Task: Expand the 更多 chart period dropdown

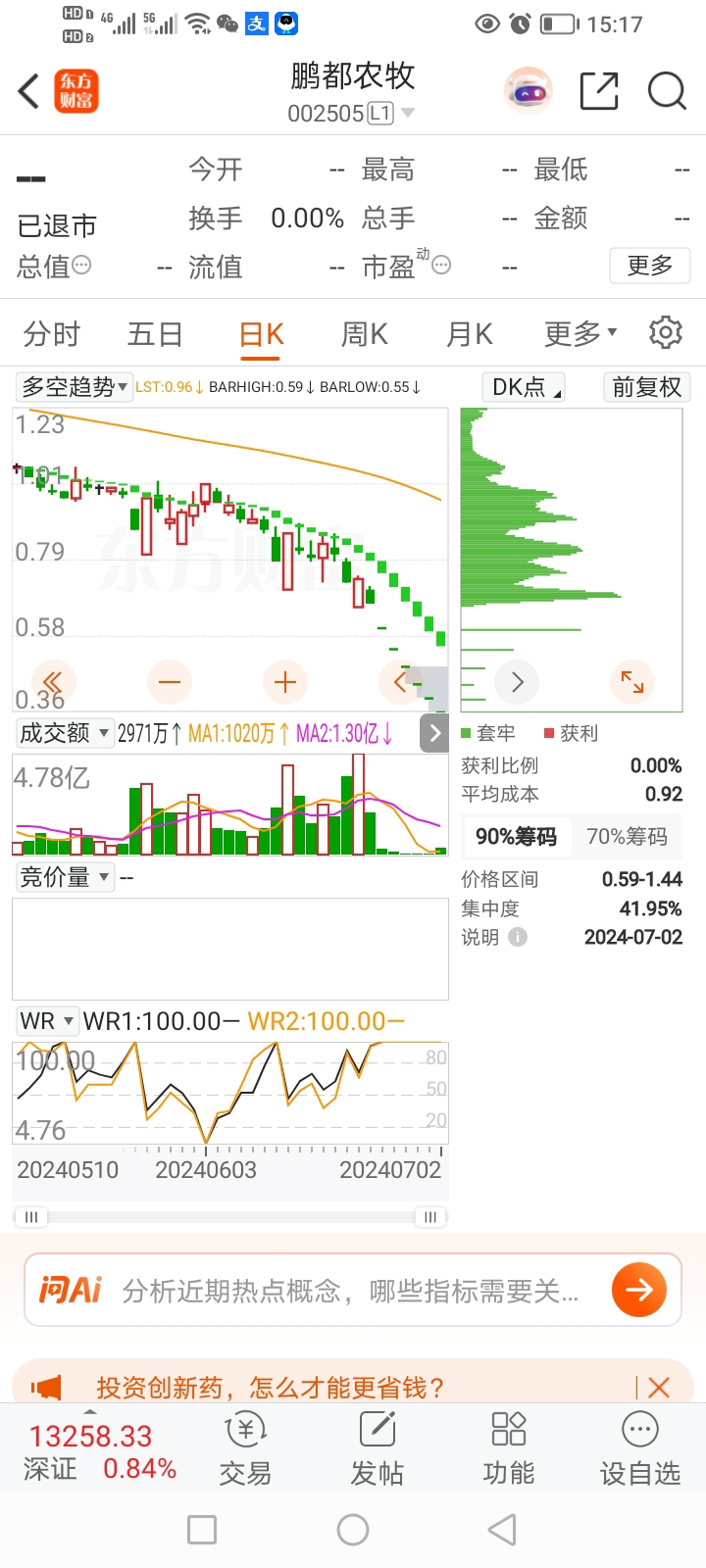Action: 580,334
